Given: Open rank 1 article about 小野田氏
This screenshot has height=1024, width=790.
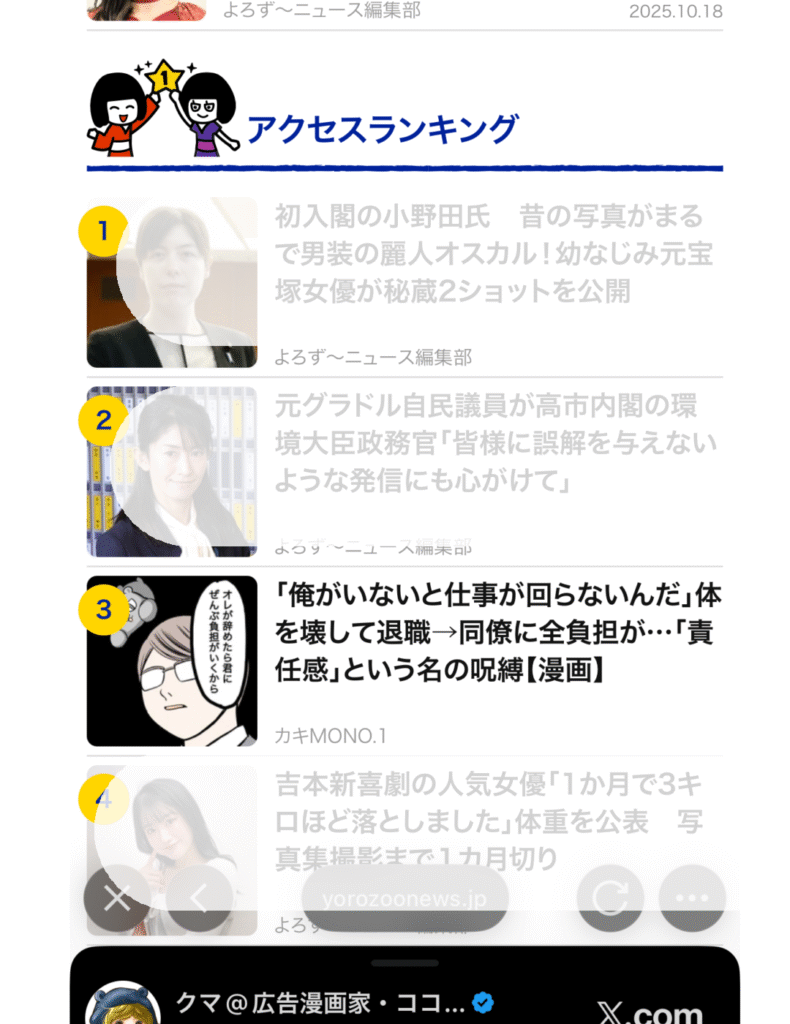Looking at the screenshot, I should tap(493, 254).
